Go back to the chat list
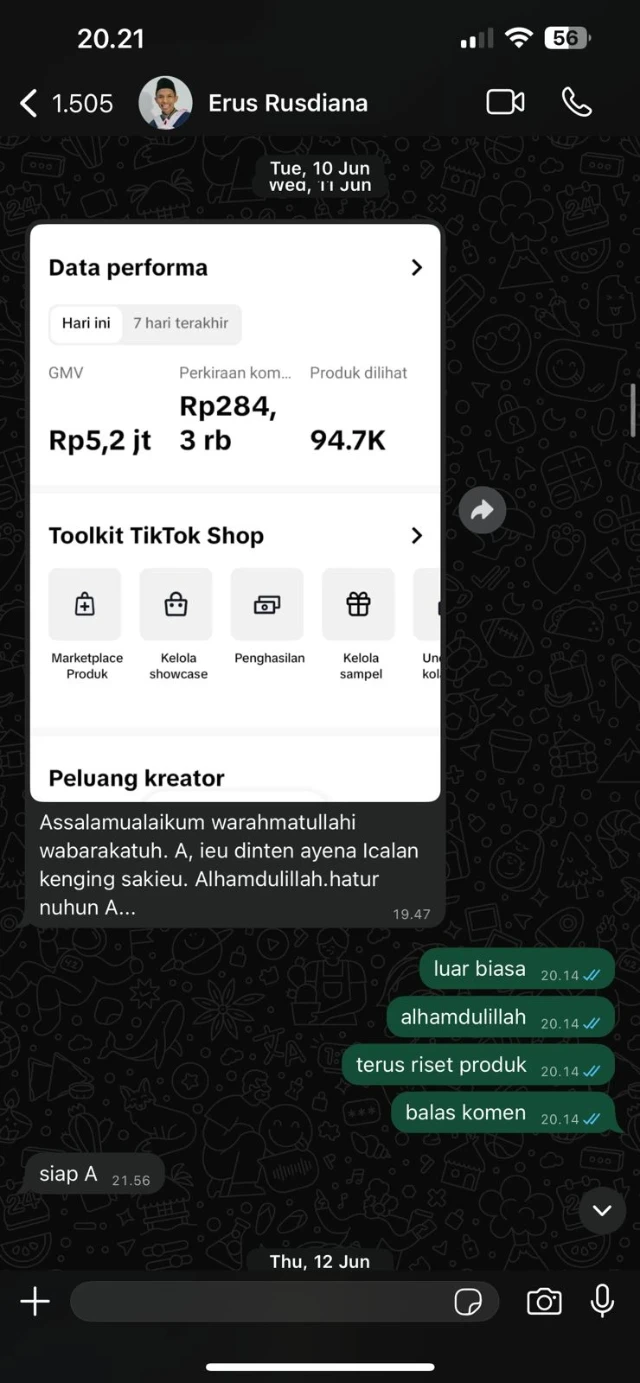640x1383 pixels. (x=30, y=103)
